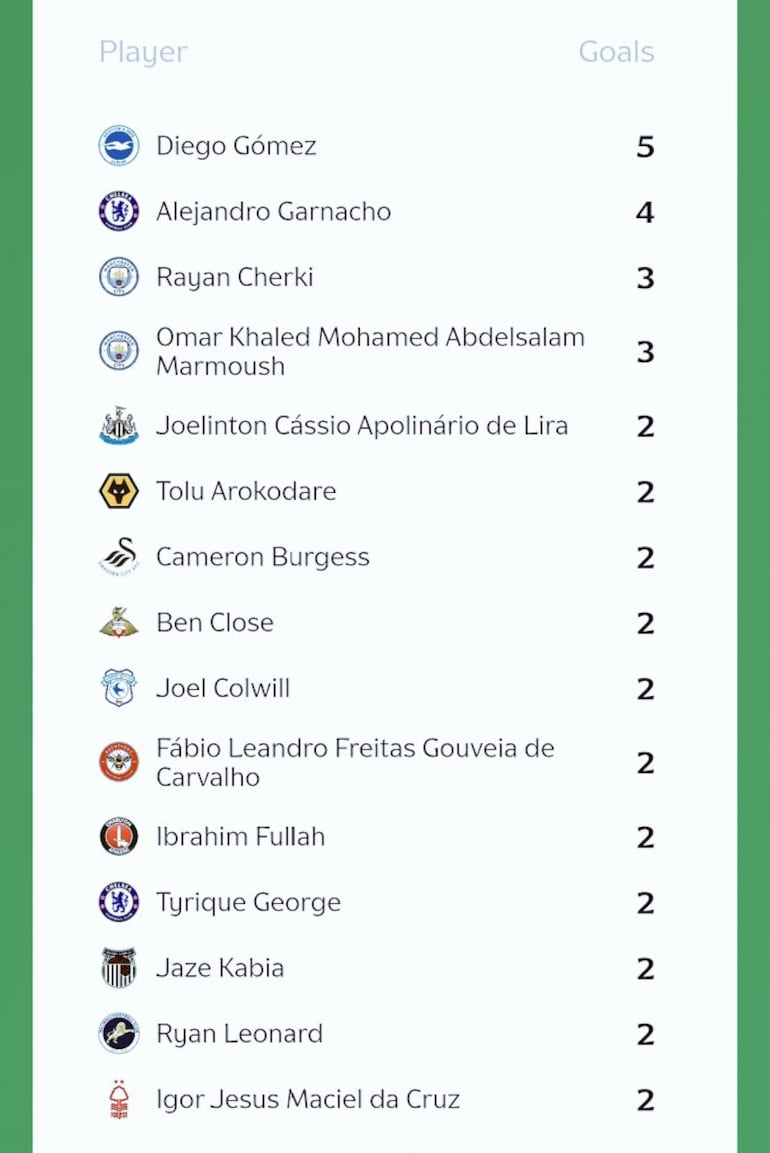
Task: Open the Nottingham Forest badge beside Igor Jesus
Action: 119,1099
